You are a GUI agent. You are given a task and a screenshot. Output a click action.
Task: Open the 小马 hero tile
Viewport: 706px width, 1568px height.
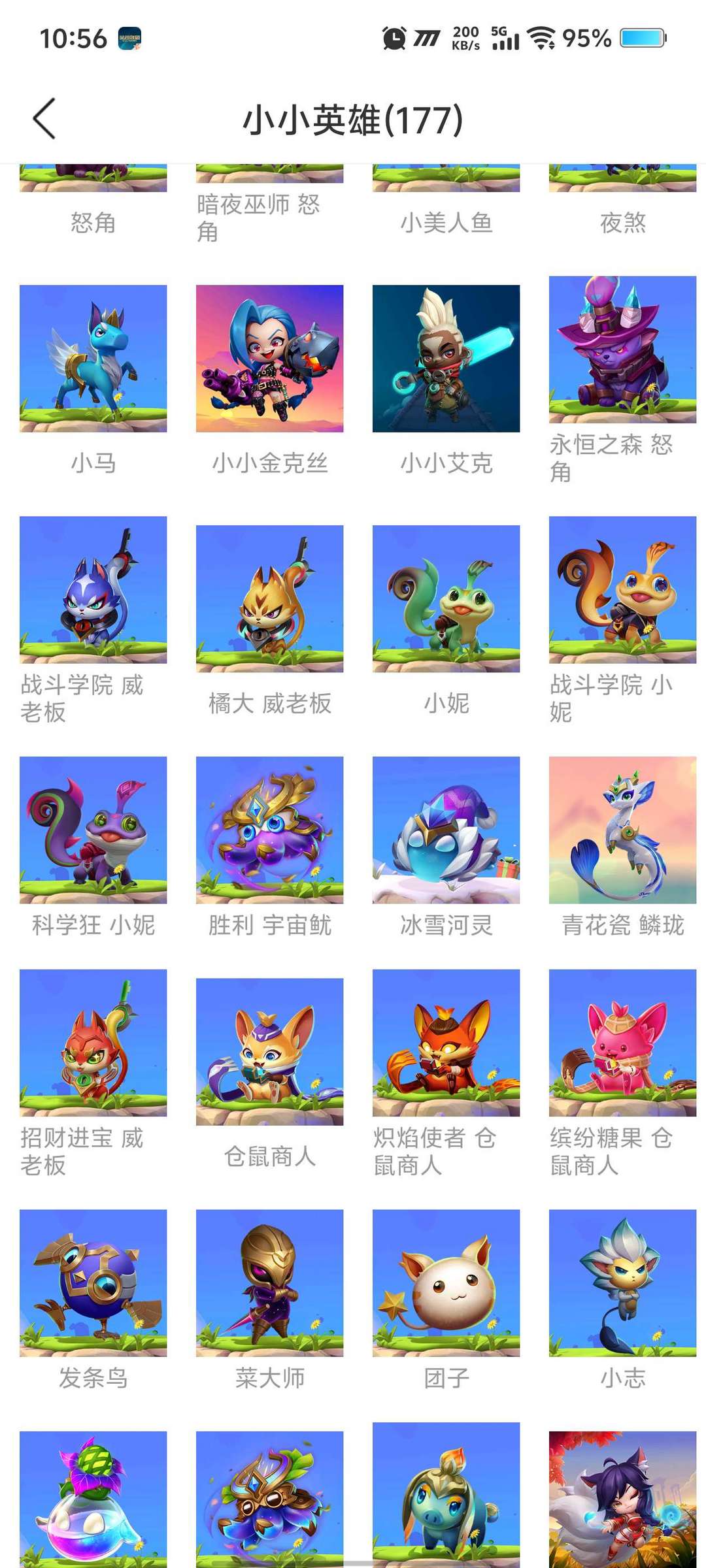click(93, 358)
